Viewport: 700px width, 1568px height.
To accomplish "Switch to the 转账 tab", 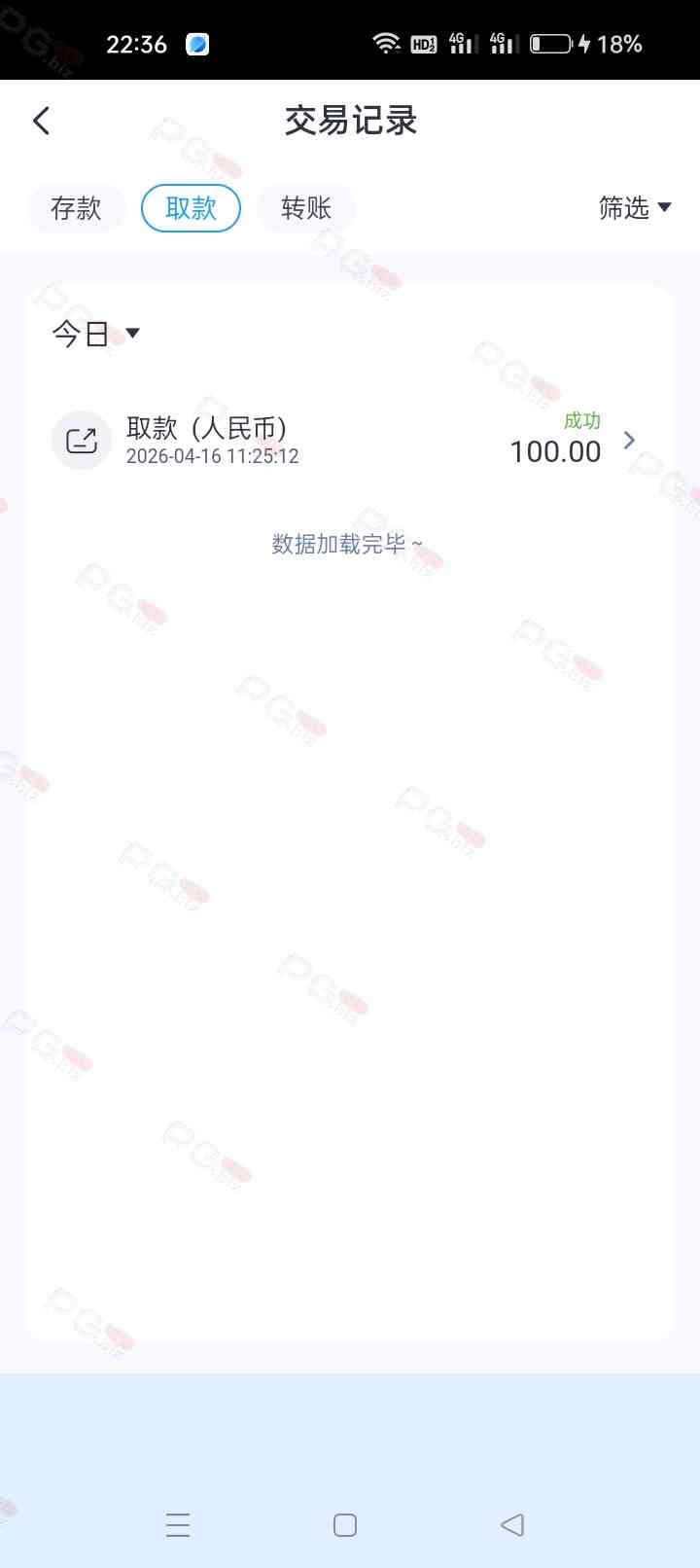I will pos(306,208).
